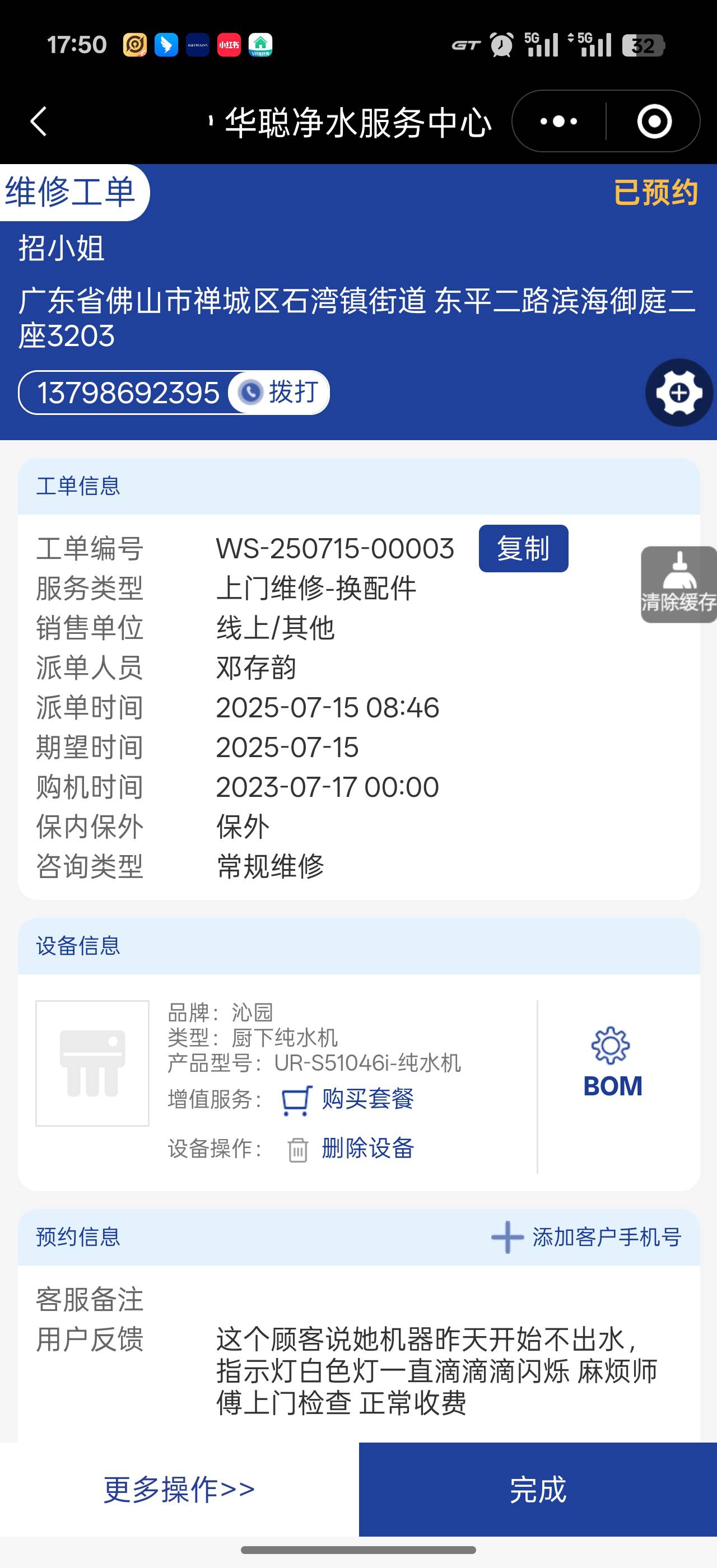Clear cache with 清除缓存 button
This screenshot has height=1568, width=717.
(679, 584)
